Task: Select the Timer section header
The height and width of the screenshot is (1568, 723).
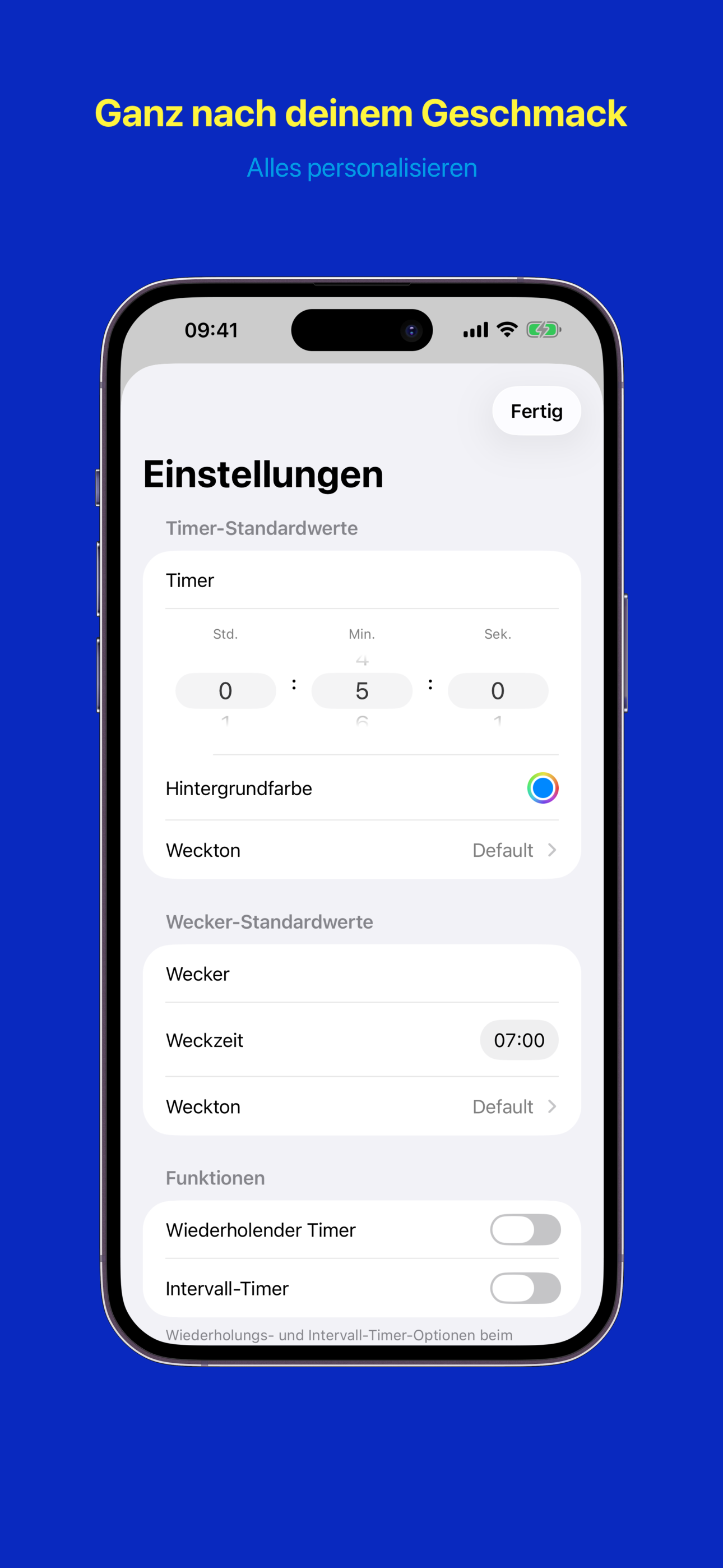Action: pos(189,580)
